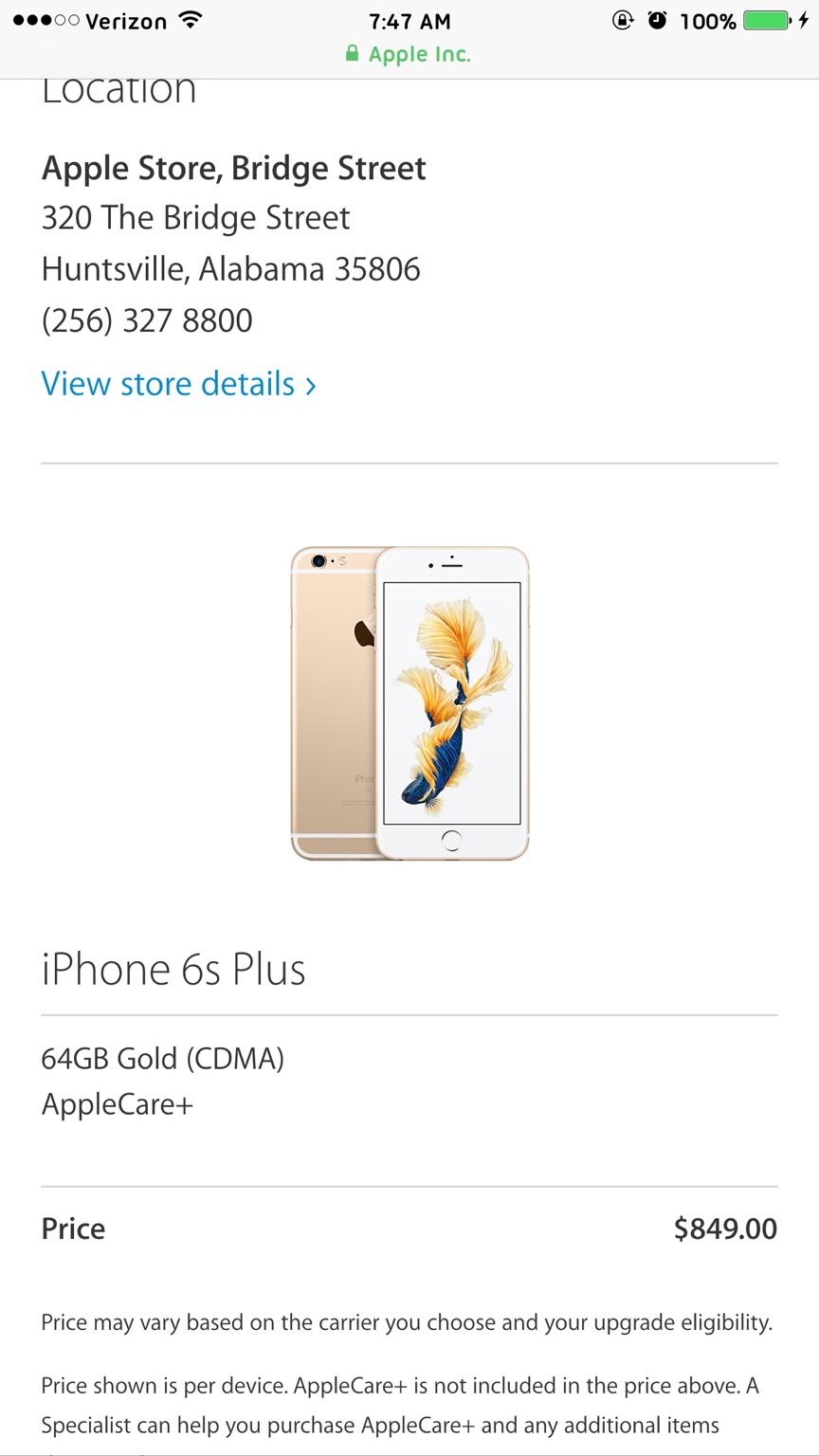Tap the Apple Inc. address bar
The height and width of the screenshot is (1456, 819).
pyautogui.click(x=409, y=55)
